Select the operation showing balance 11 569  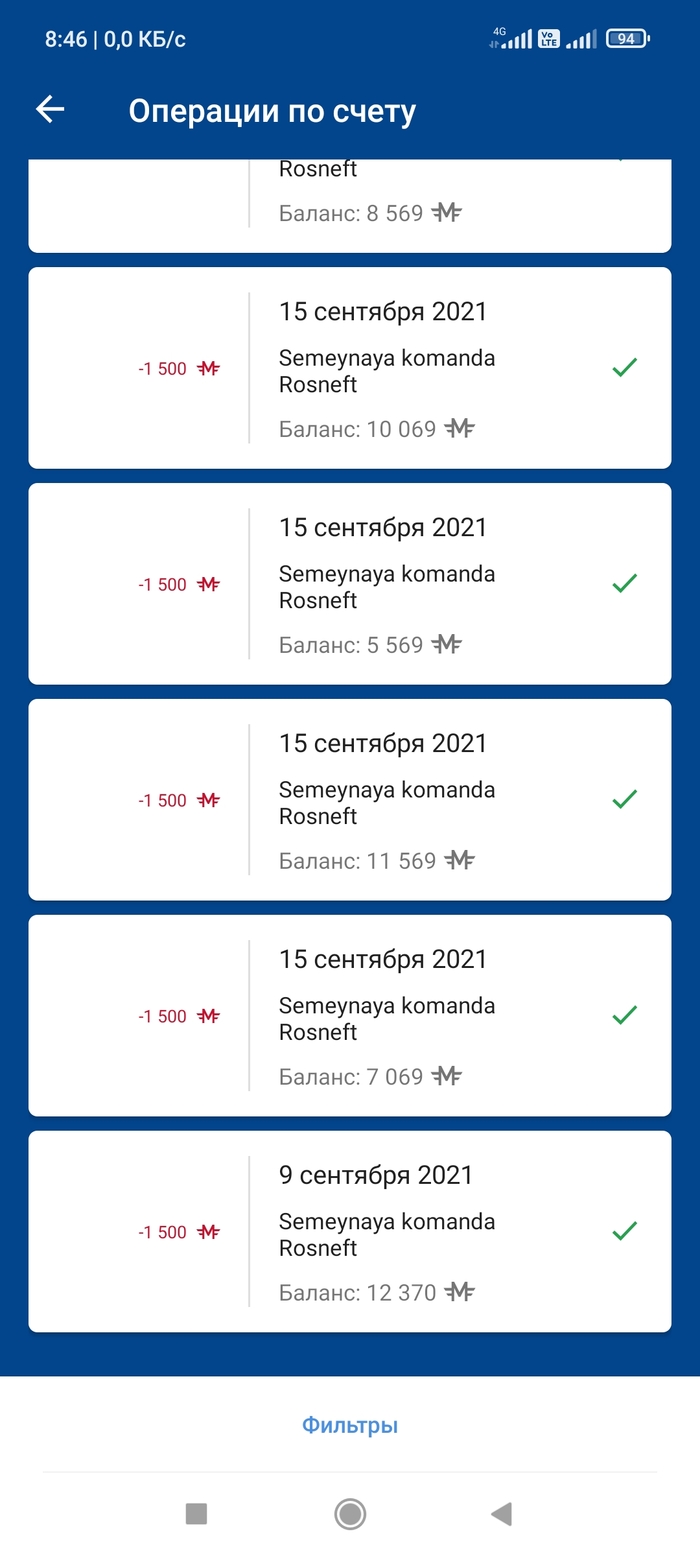[350, 800]
